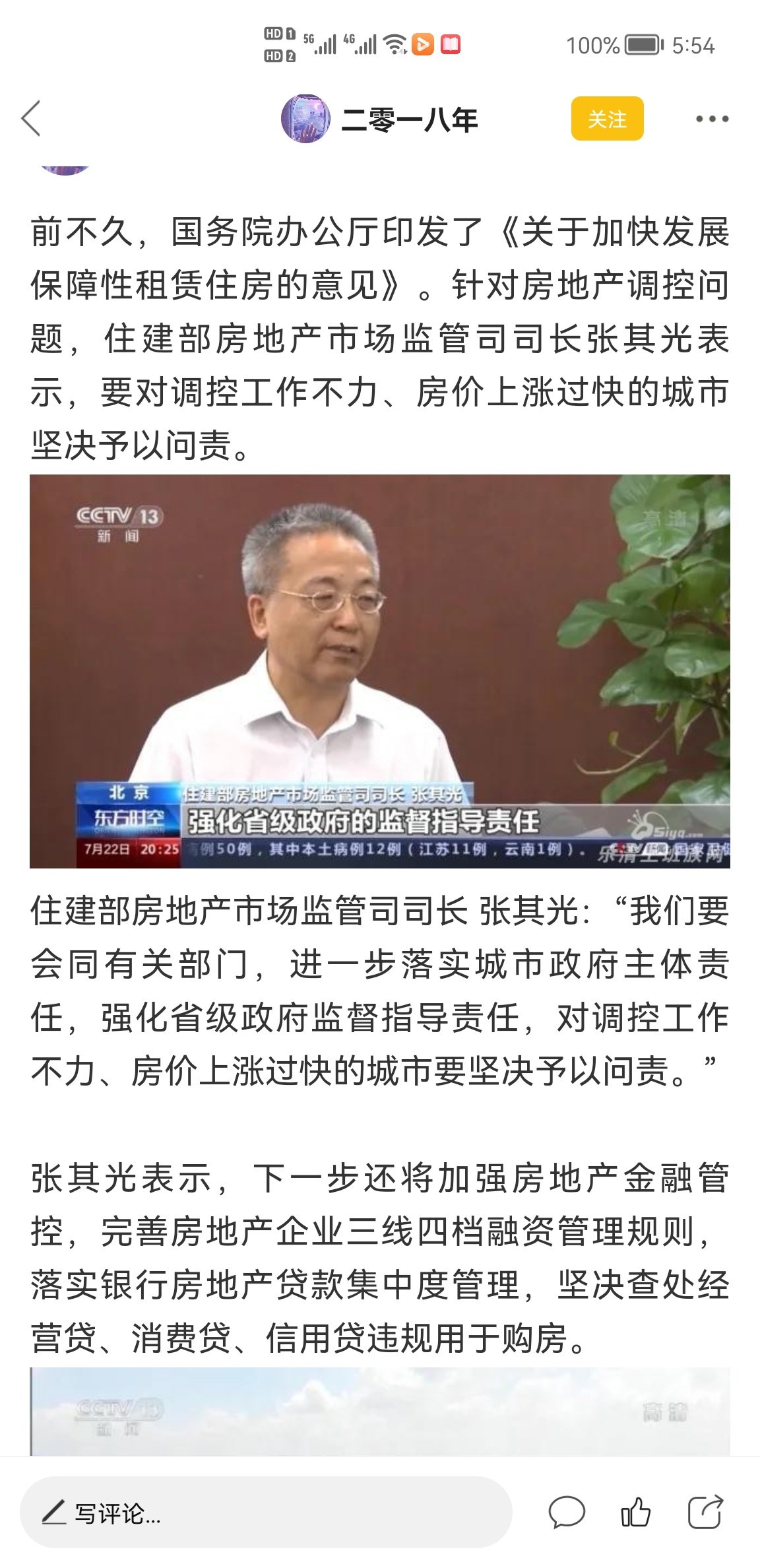
Task: View comments via speech bubble icon
Action: [566, 1512]
